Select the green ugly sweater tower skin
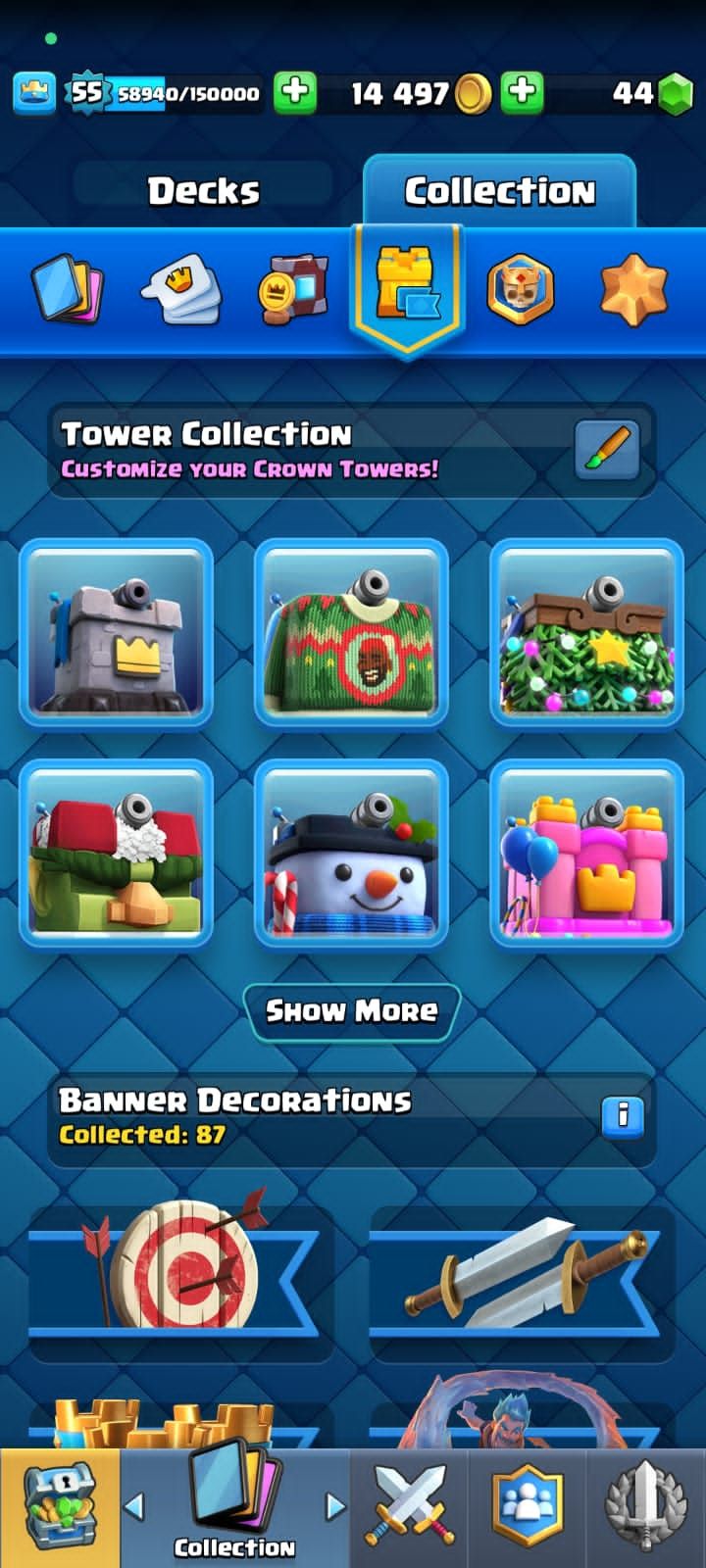 click(x=352, y=633)
